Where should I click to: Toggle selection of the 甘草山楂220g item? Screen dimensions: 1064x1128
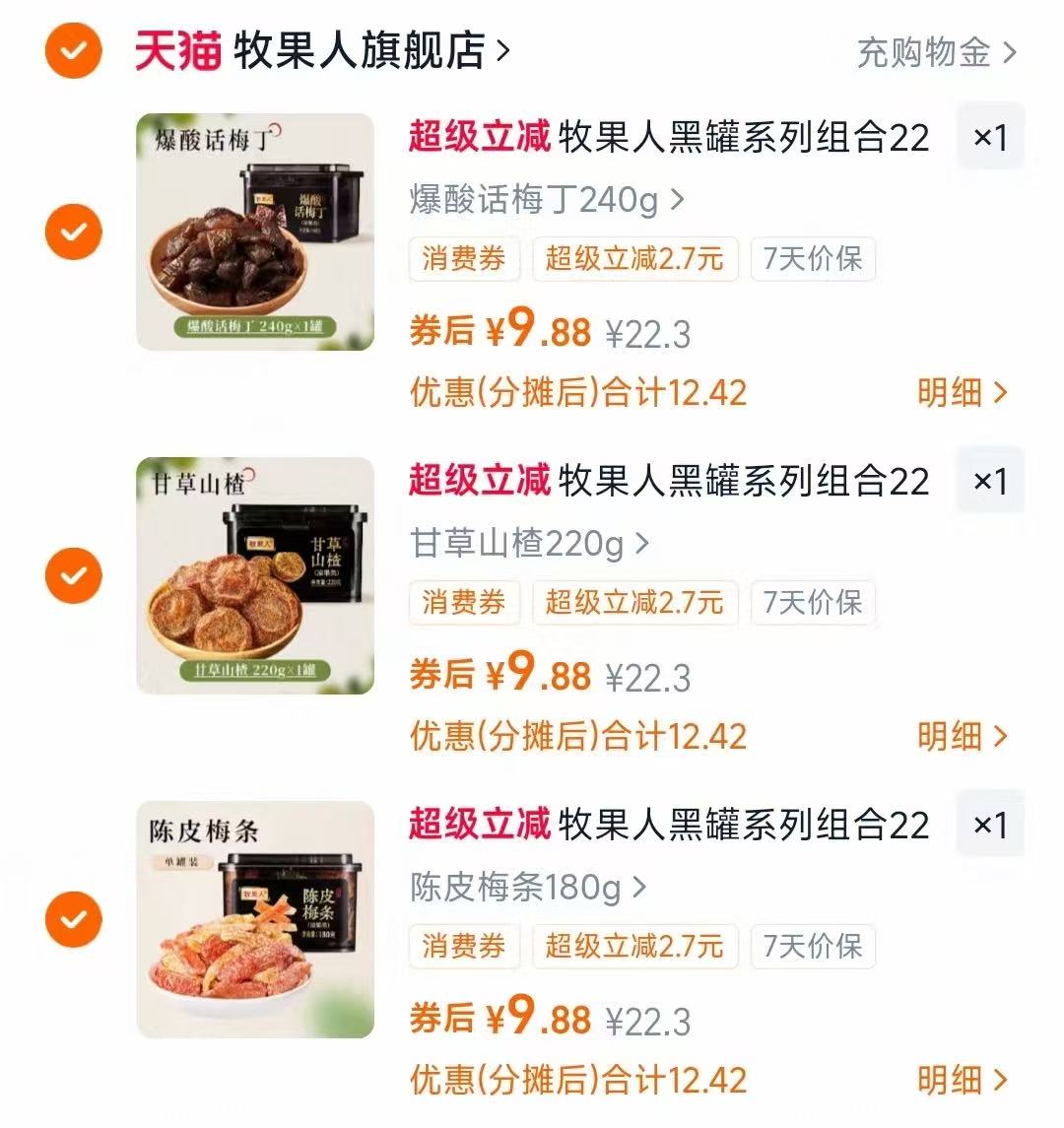tap(73, 575)
